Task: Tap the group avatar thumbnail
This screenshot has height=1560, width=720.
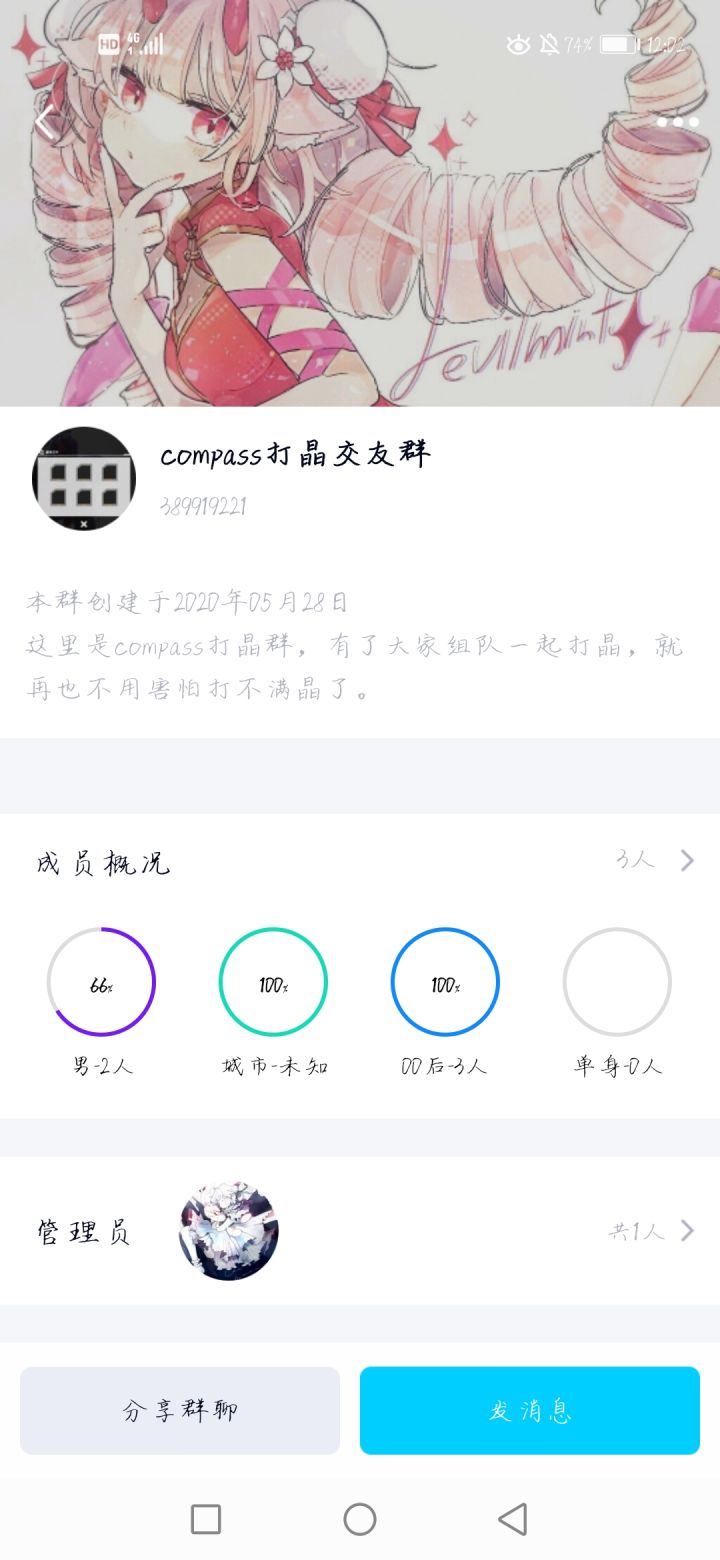Action: tap(83, 478)
